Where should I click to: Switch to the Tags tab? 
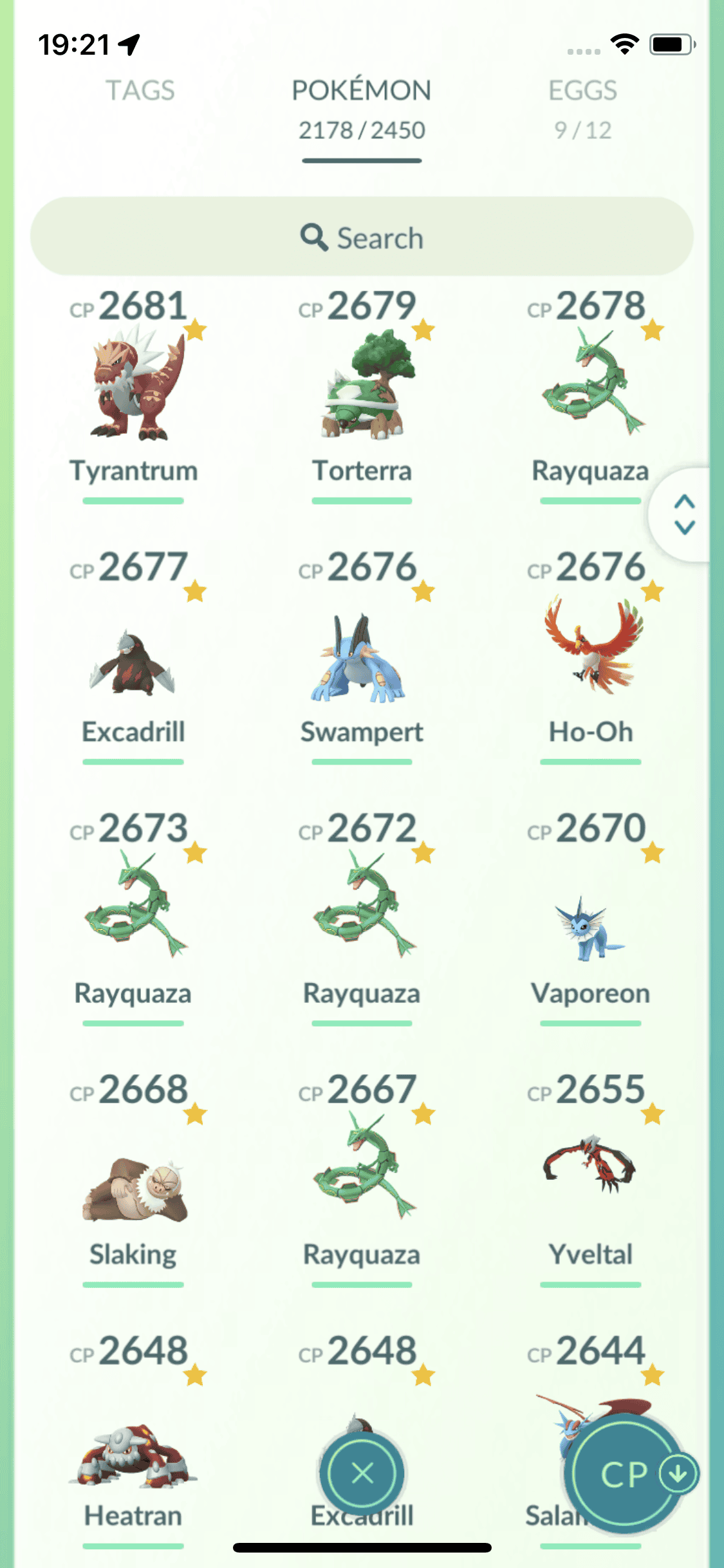[140, 91]
